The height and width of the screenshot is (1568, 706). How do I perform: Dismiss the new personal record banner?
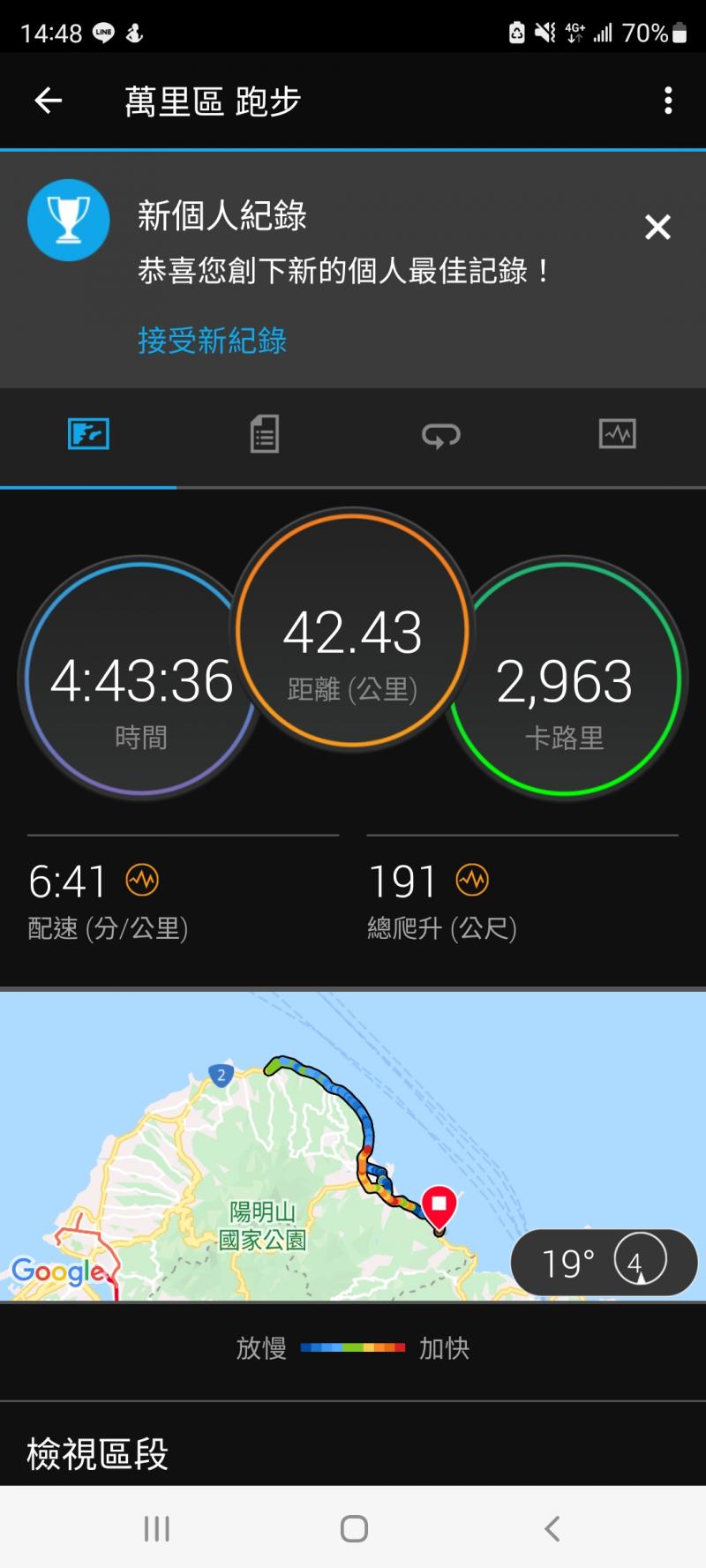(657, 228)
